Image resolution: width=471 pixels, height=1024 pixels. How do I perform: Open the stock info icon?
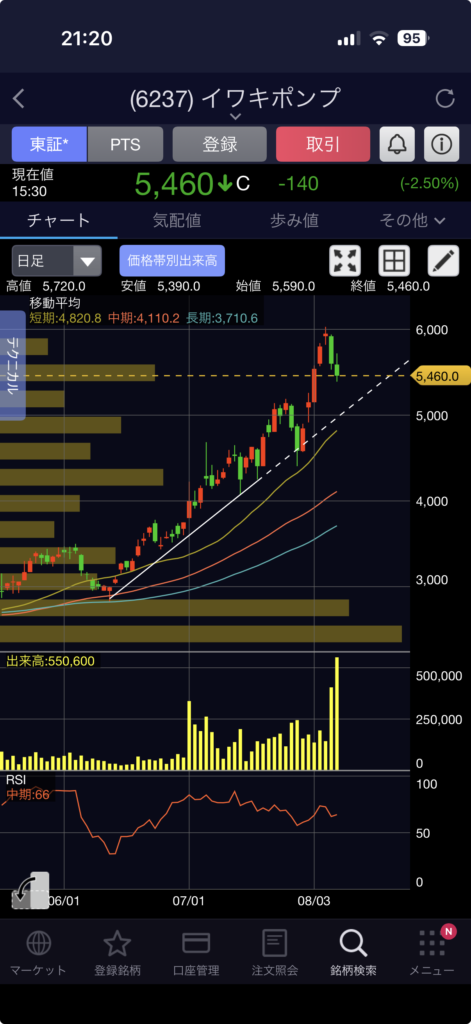pos(442,144)
